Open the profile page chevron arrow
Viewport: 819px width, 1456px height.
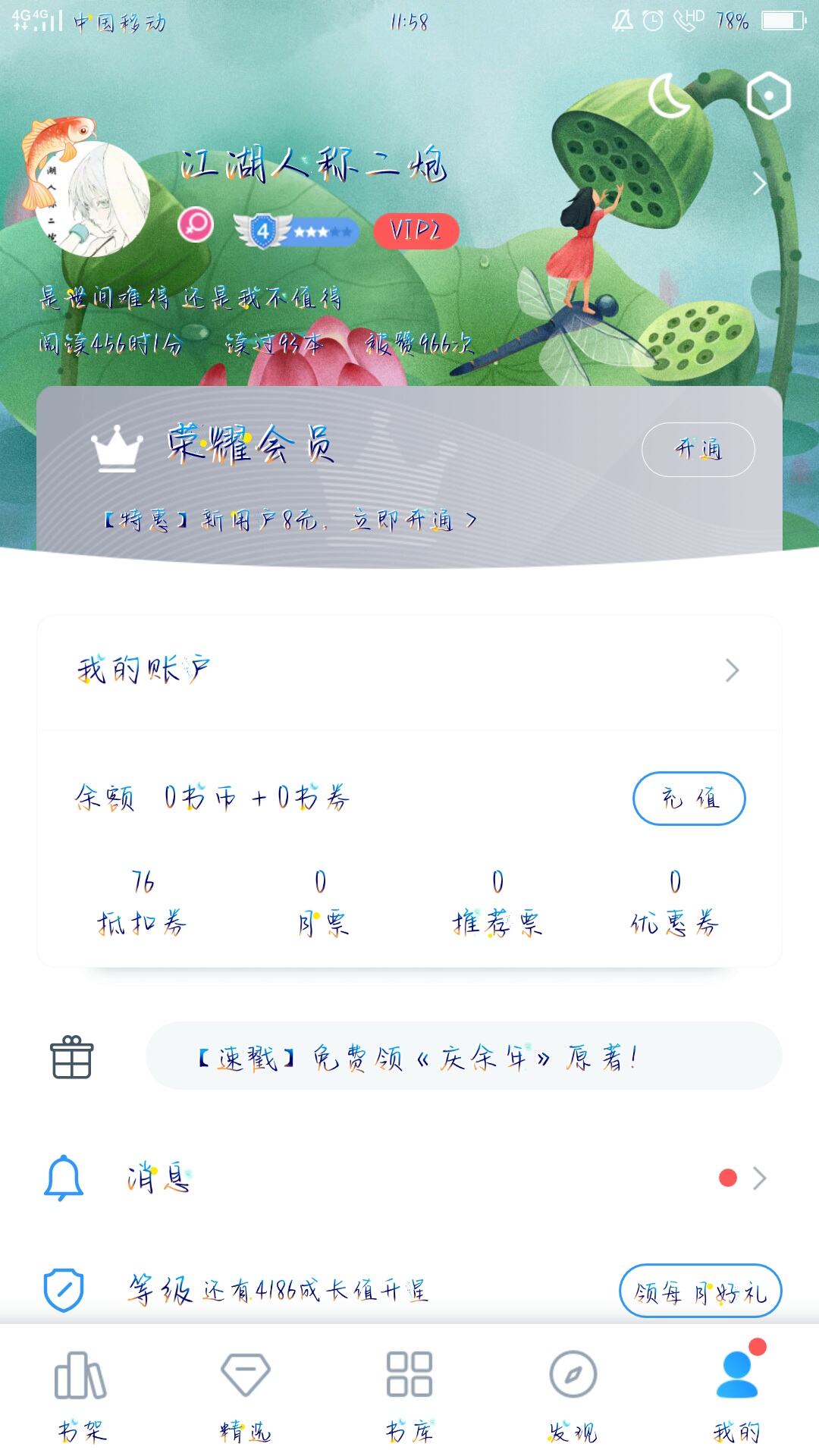(x=759, y=184)
